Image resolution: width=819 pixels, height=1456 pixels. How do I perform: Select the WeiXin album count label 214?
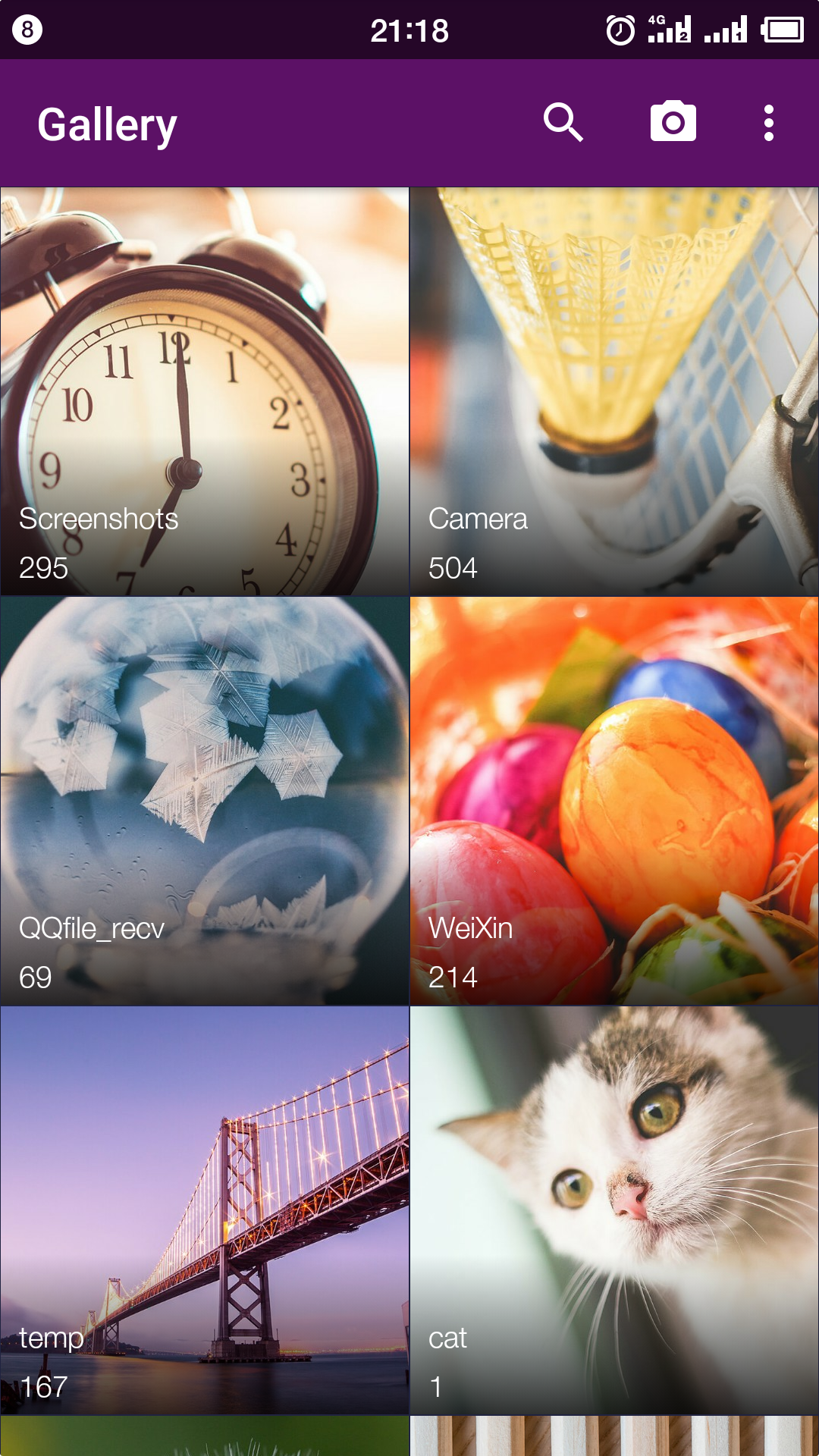(453, 977)
